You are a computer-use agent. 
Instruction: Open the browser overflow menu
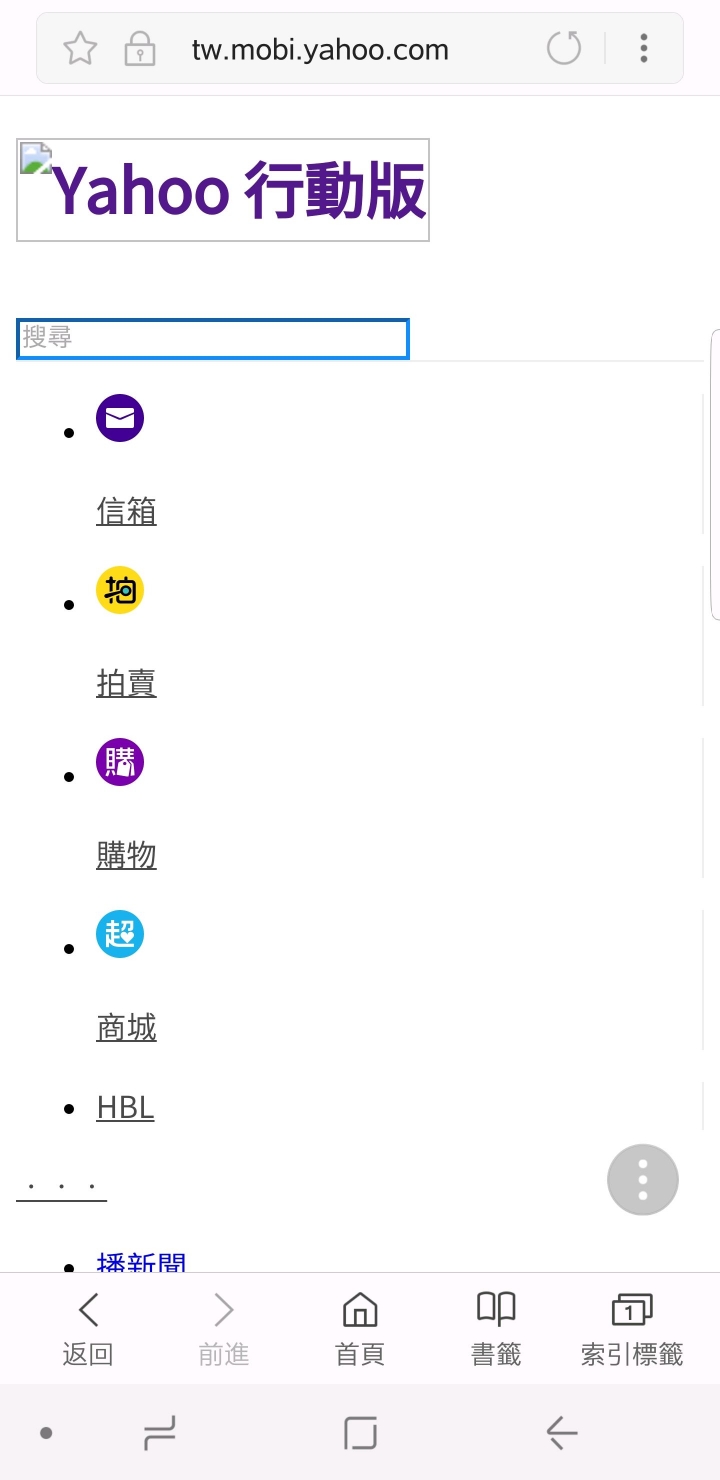coord(644,48)
